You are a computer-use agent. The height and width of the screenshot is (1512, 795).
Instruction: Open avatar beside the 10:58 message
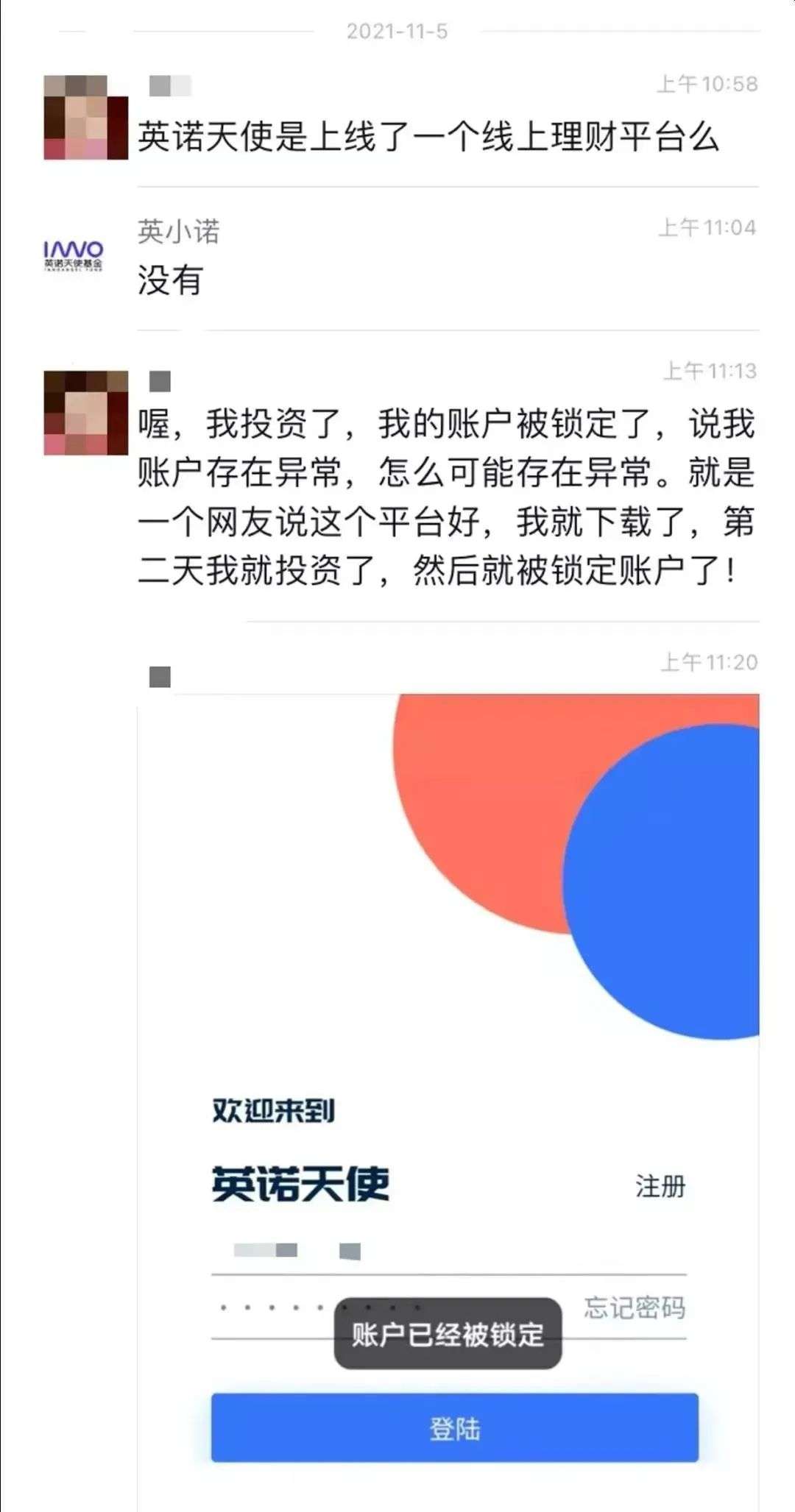click(x=85, y=117)
